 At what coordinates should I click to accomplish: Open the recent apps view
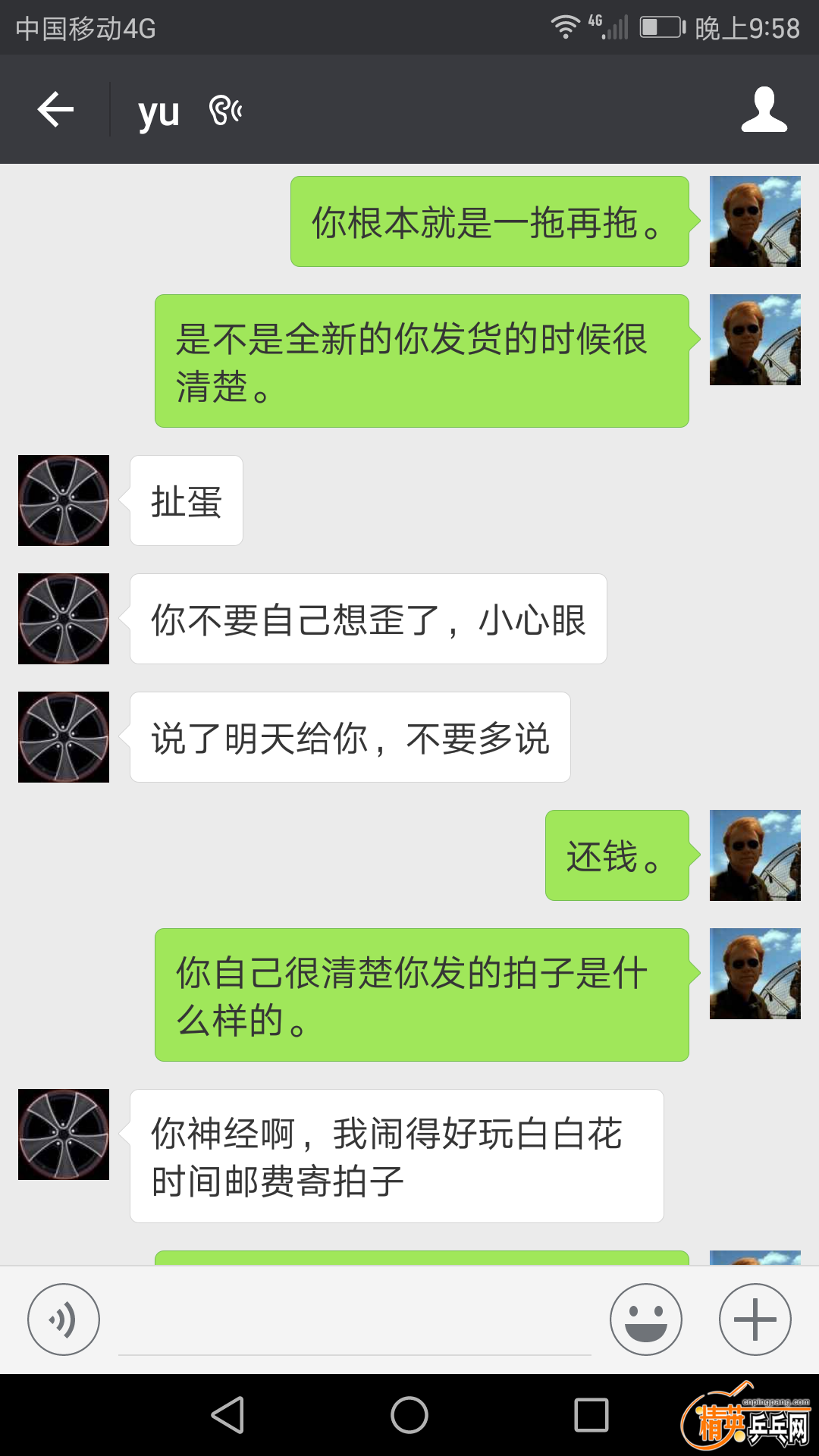(x=591, y=1415)
